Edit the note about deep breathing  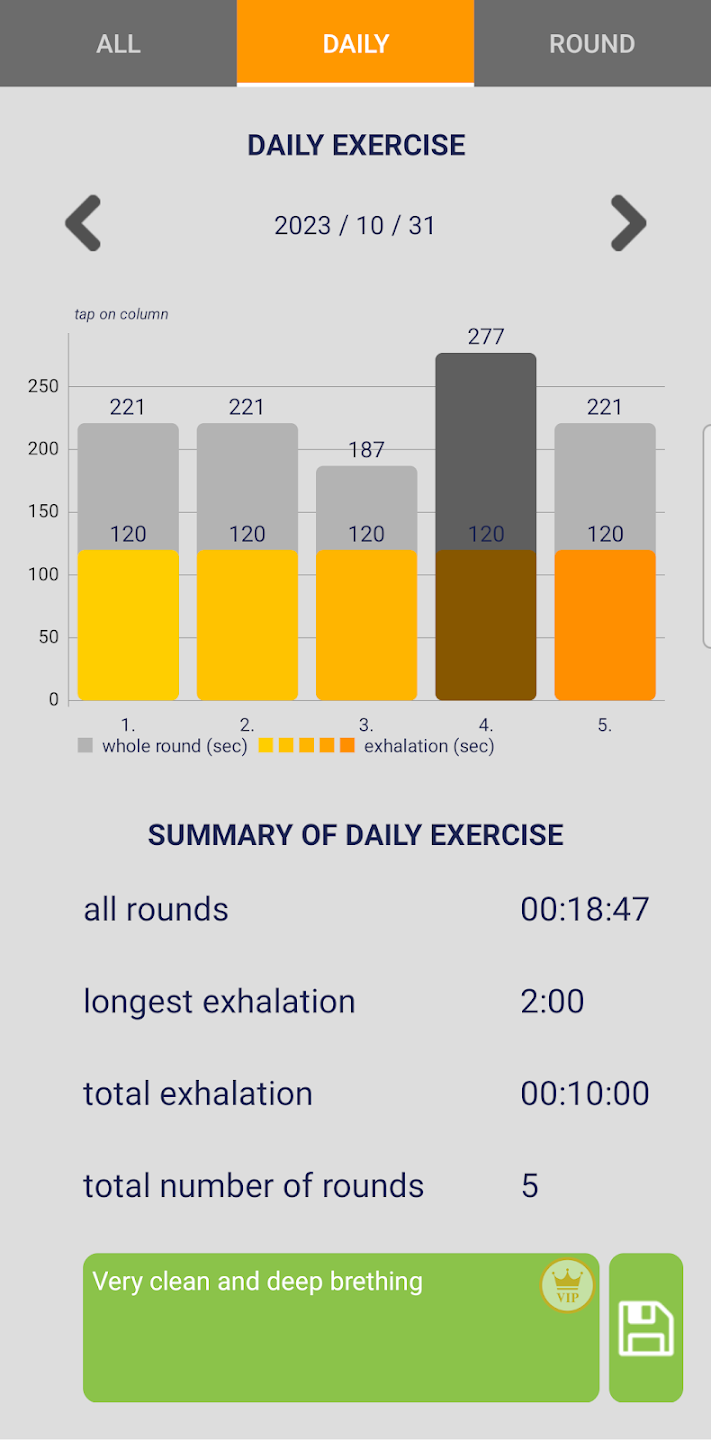(341, 1327)
